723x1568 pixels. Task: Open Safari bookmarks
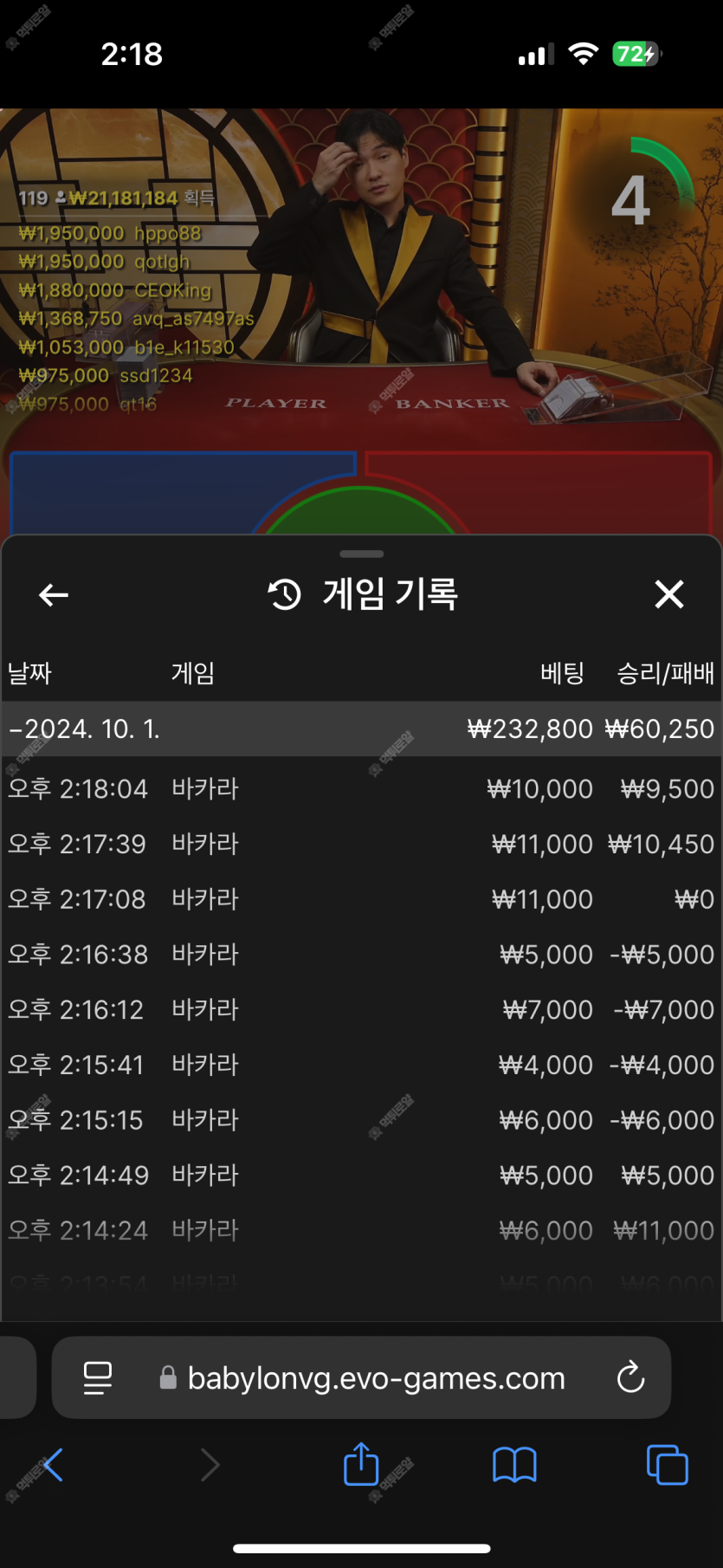tap(514, 1465)
